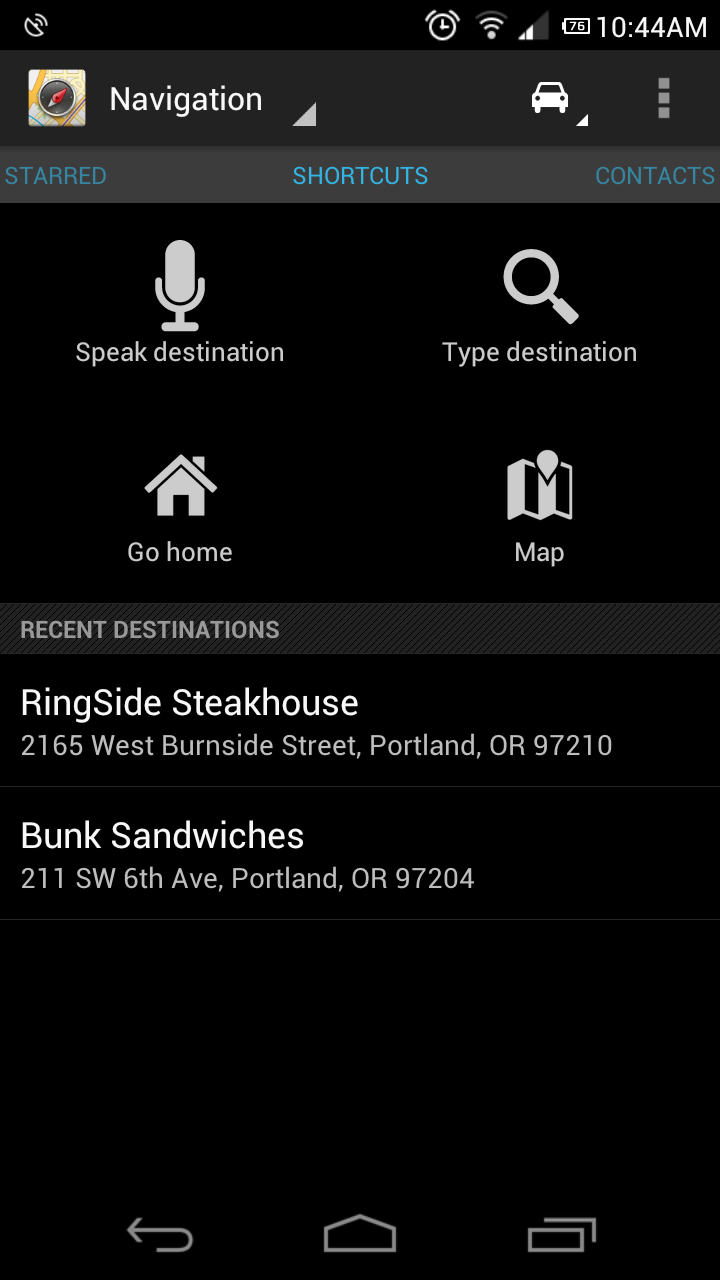This screenshot has height=1280, width=720.
Task: Switch to the Contacts tab
Action: [655, 176]
